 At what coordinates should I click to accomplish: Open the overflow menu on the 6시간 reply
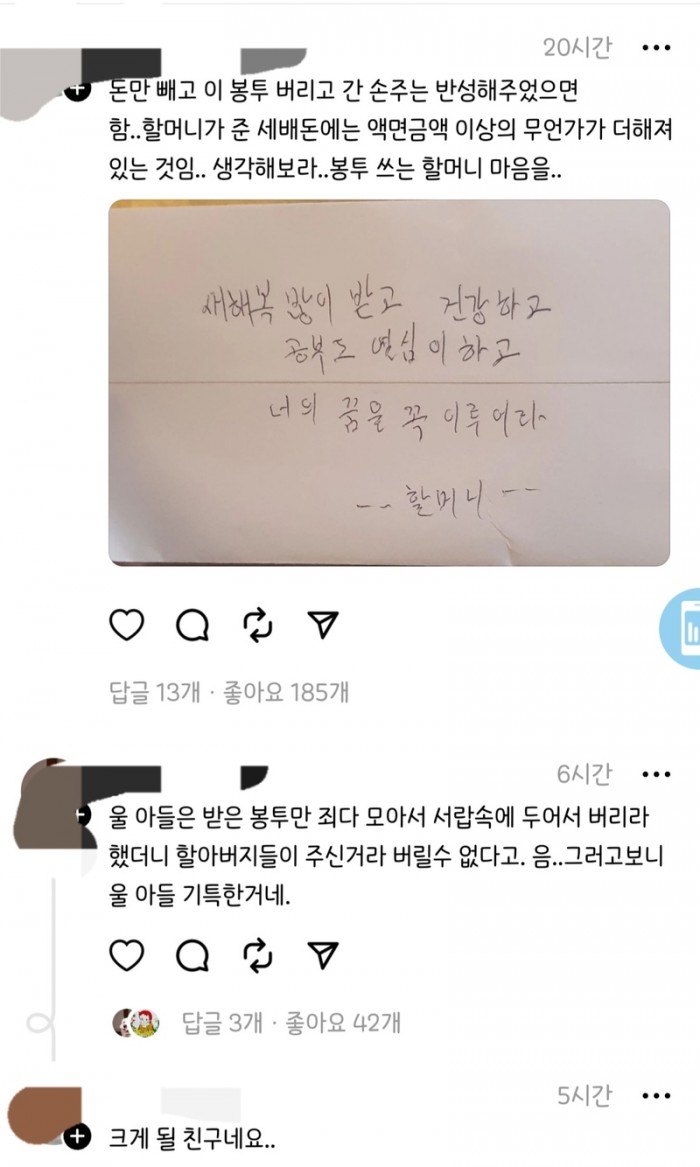click(655, 774)
